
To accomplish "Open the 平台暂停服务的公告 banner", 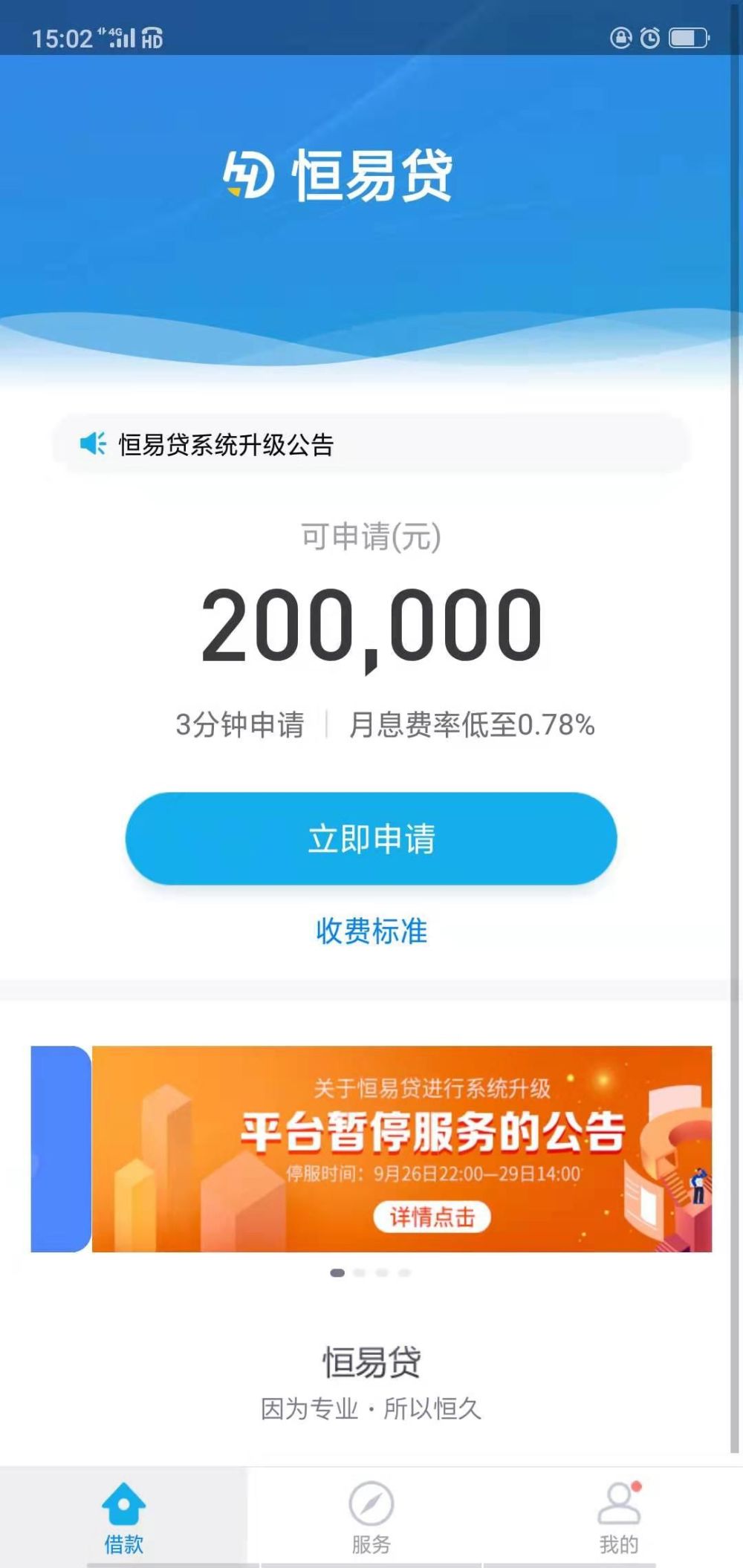I will pyautogui.click(x=402, y=1148).
